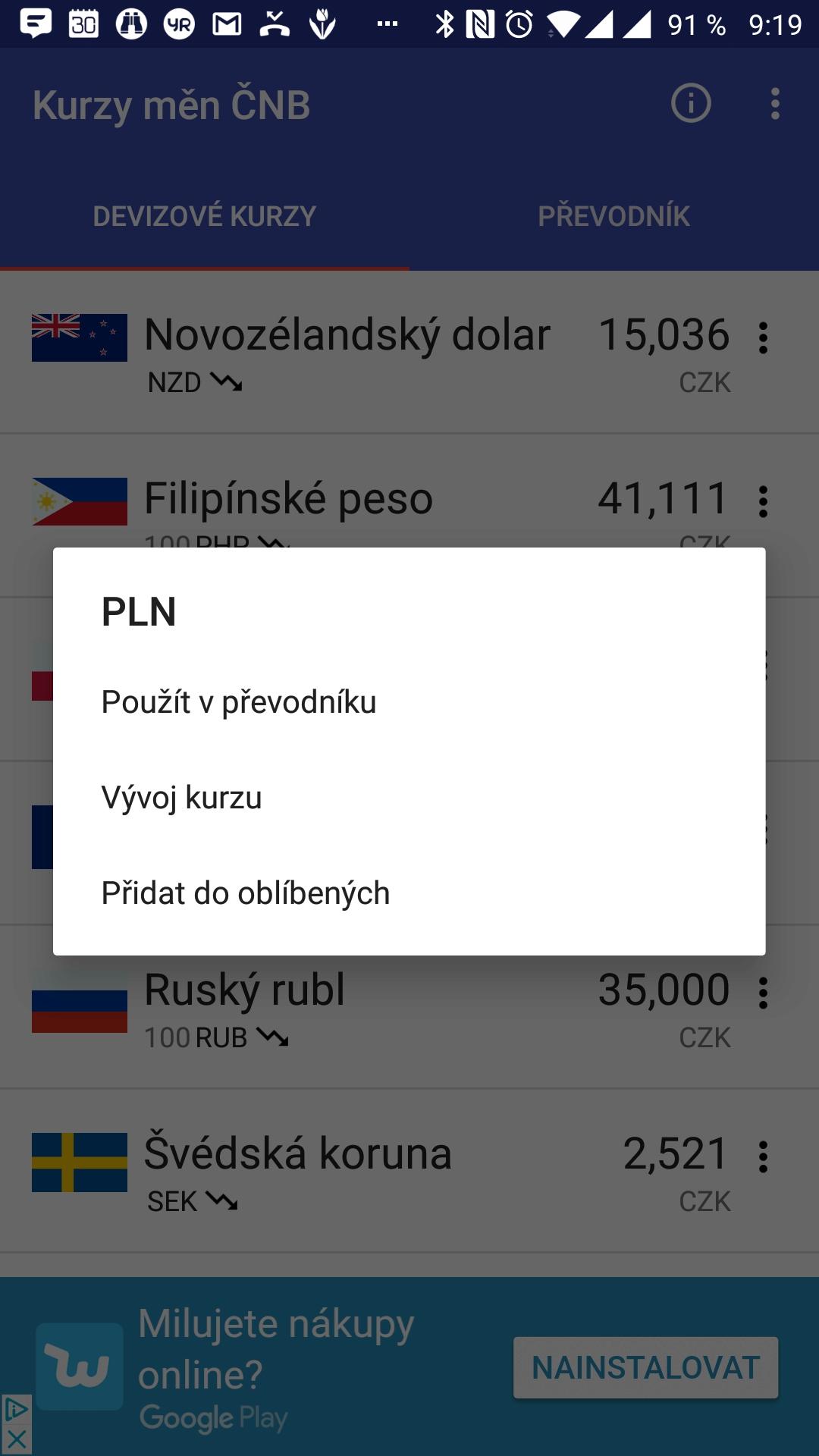This screenshot has width=819, height=1456.
Task: Open options for Ruský rubl
Action: point(763,993)
